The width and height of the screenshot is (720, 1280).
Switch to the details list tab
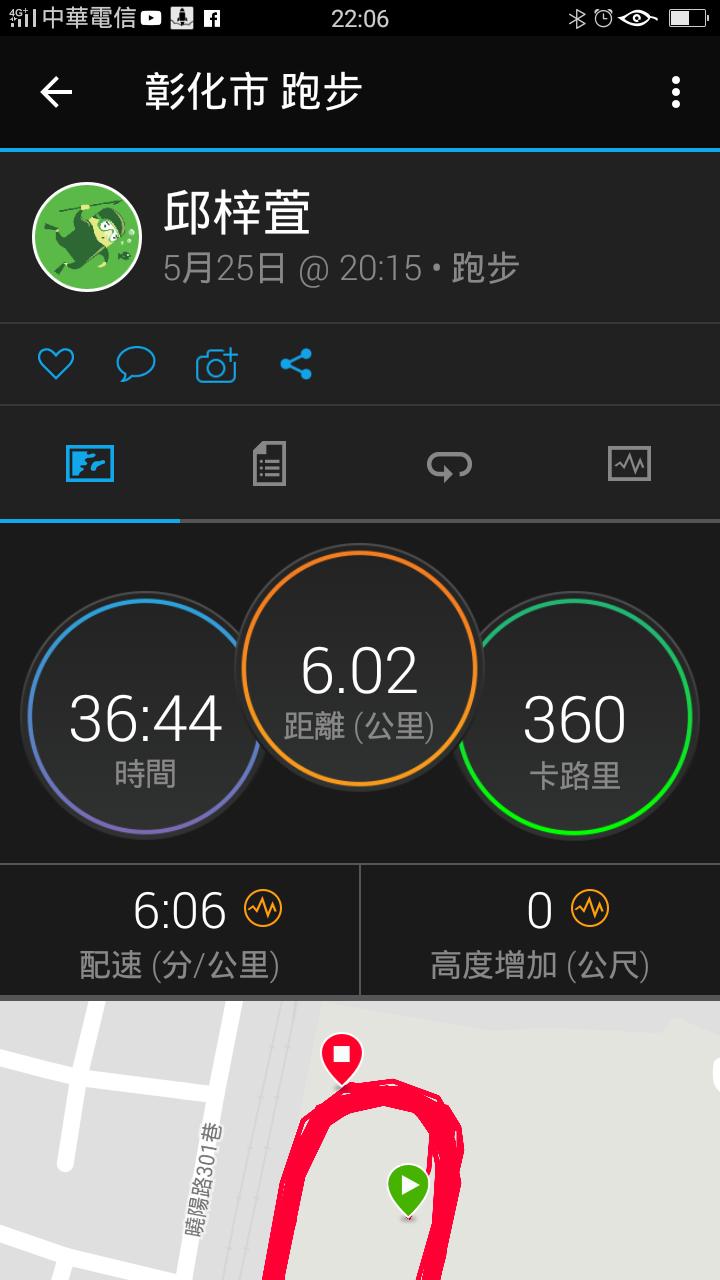(x=269, y=464)
